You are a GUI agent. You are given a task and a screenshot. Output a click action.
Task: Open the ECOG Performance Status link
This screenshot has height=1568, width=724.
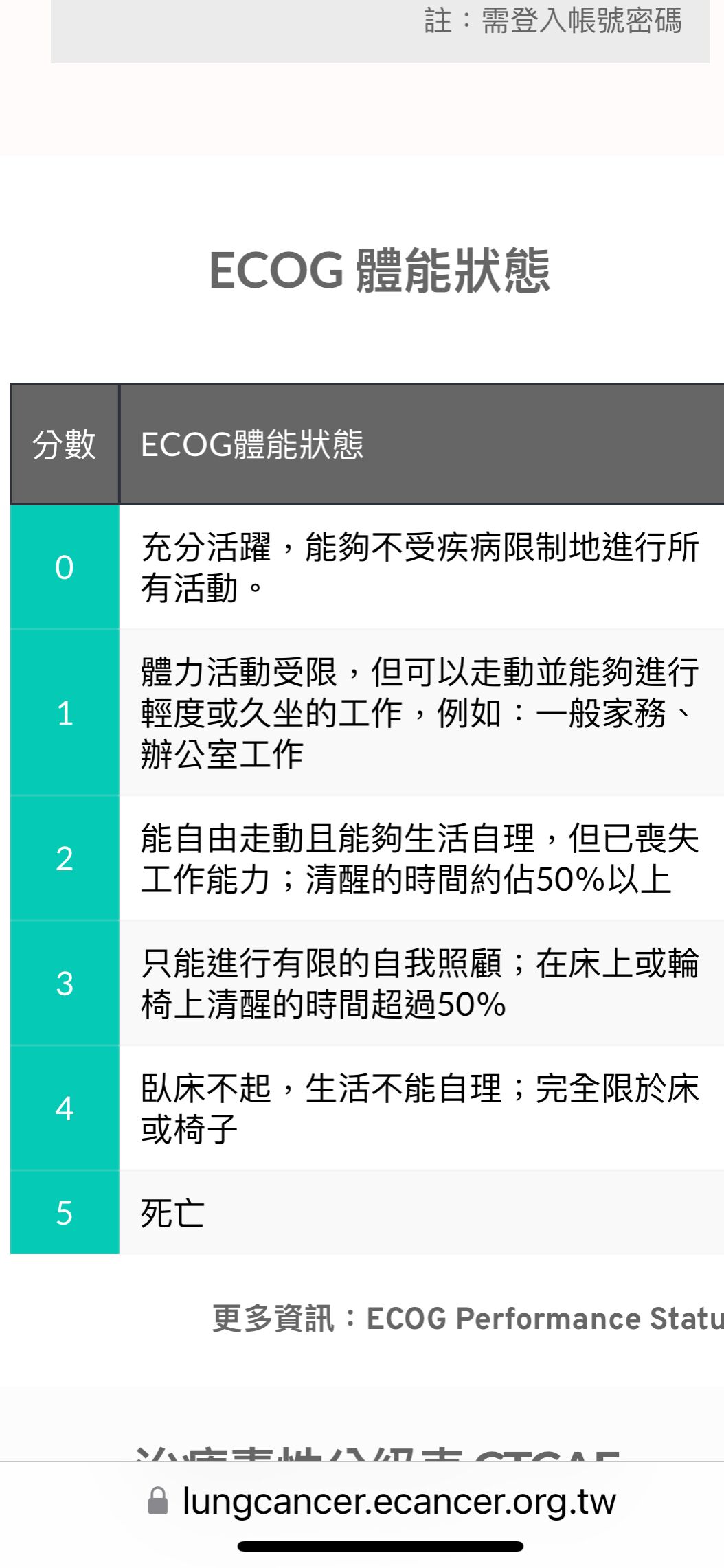(x=544, y=1319)
